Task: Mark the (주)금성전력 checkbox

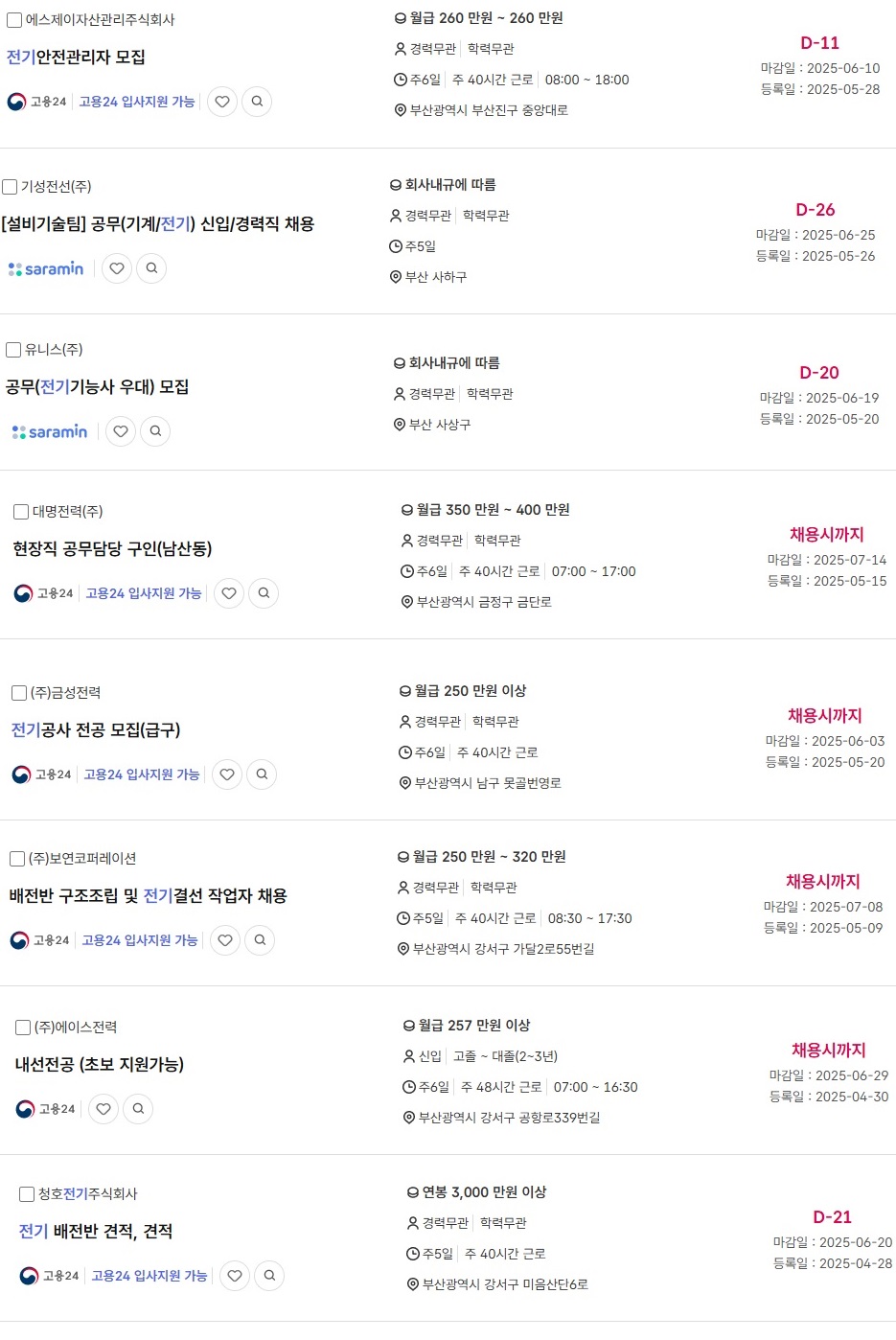Action: (19, 693)
